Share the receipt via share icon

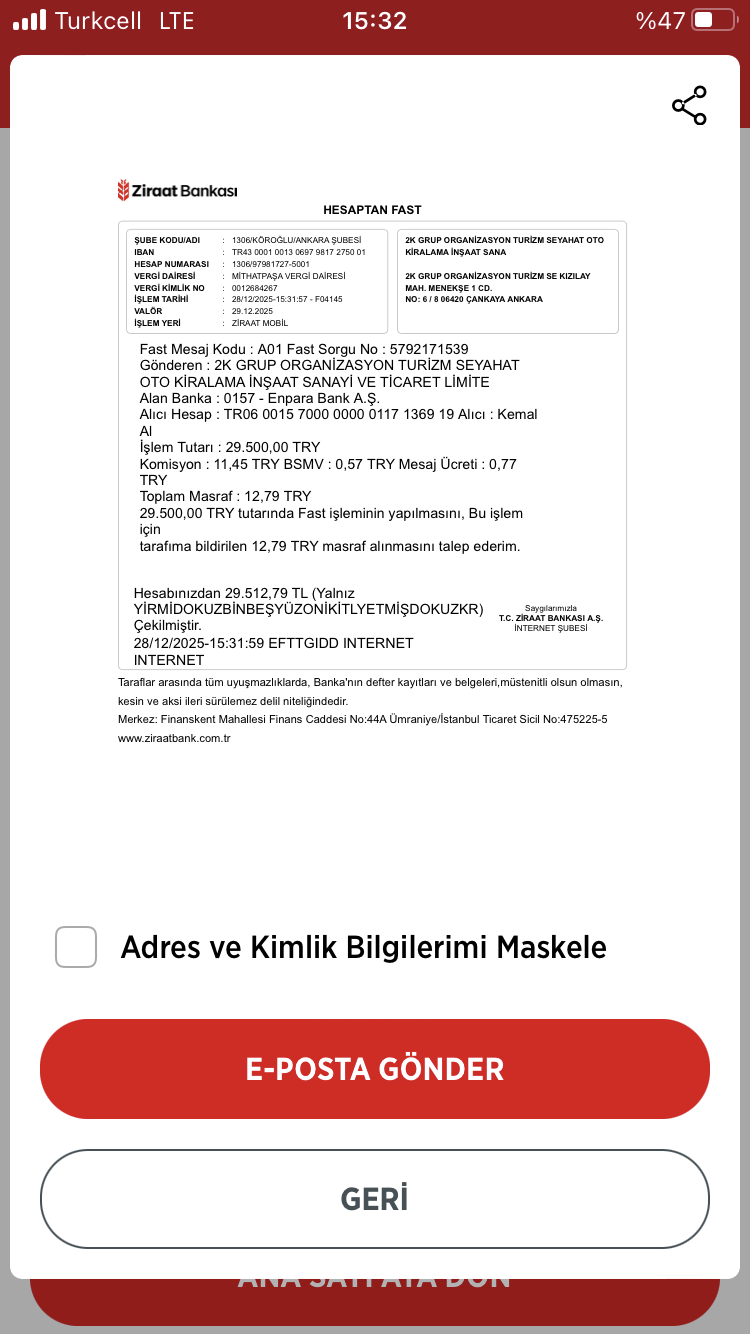click(689, 106)
